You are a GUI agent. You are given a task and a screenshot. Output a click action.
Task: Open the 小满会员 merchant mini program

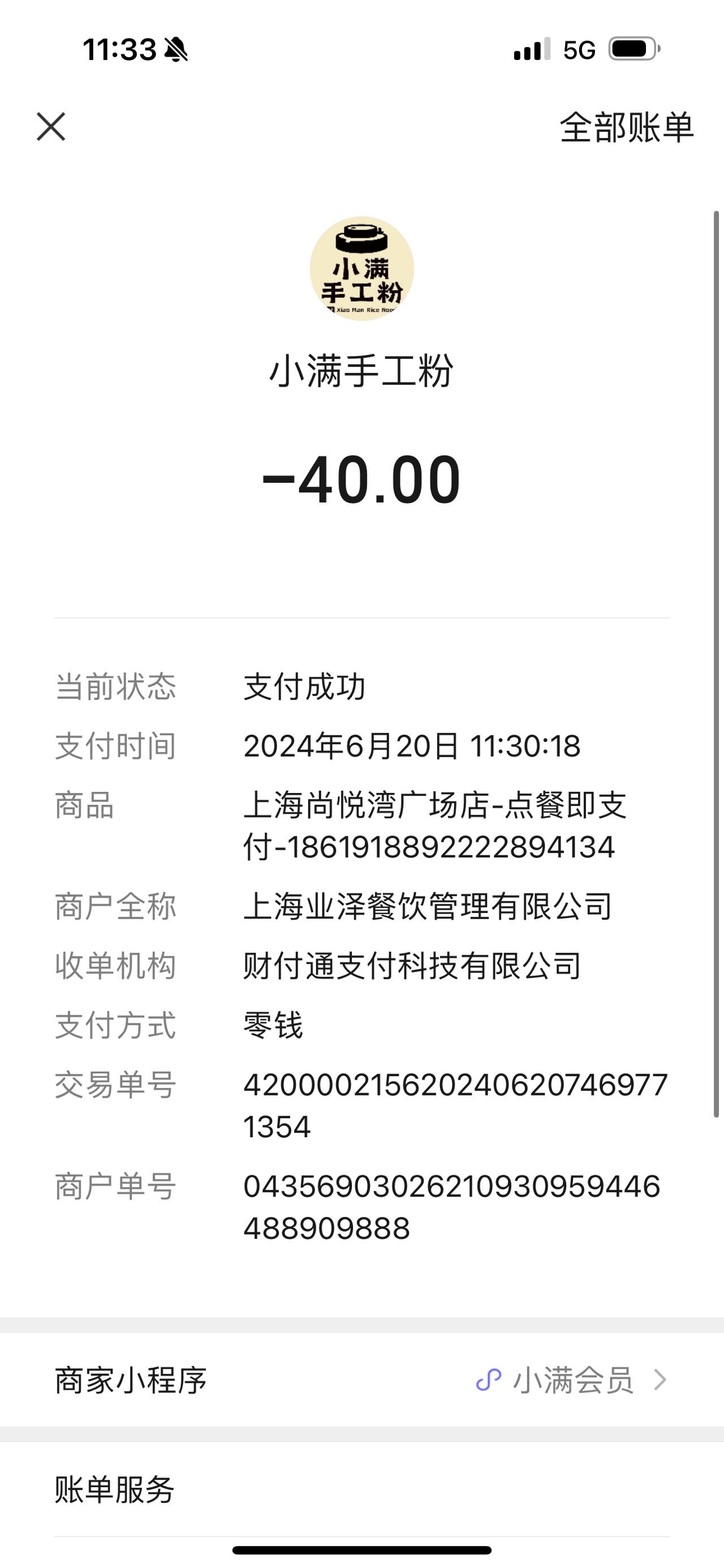(361, 1380)
